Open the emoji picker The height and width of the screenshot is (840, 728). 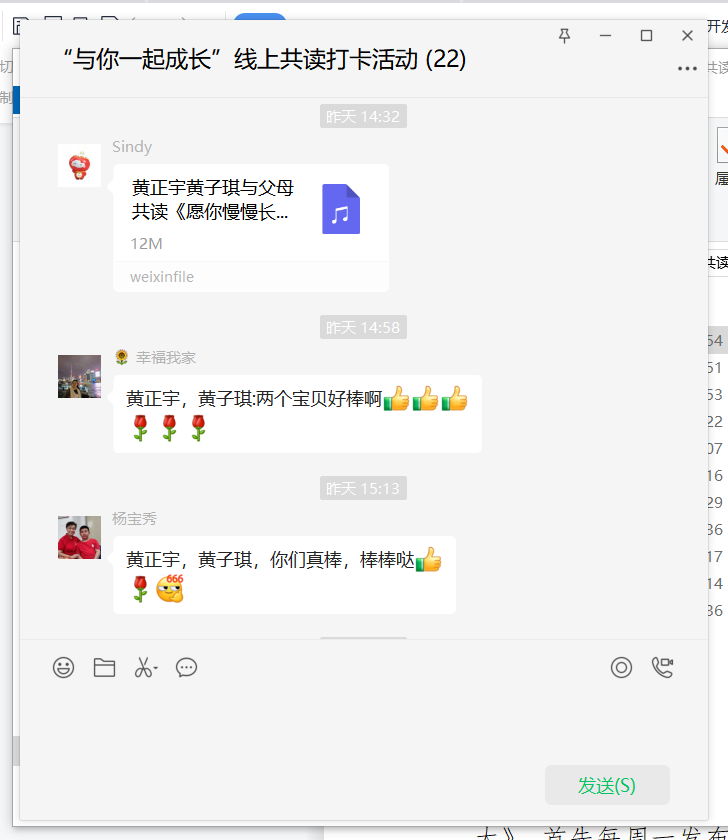coord(64,668)
